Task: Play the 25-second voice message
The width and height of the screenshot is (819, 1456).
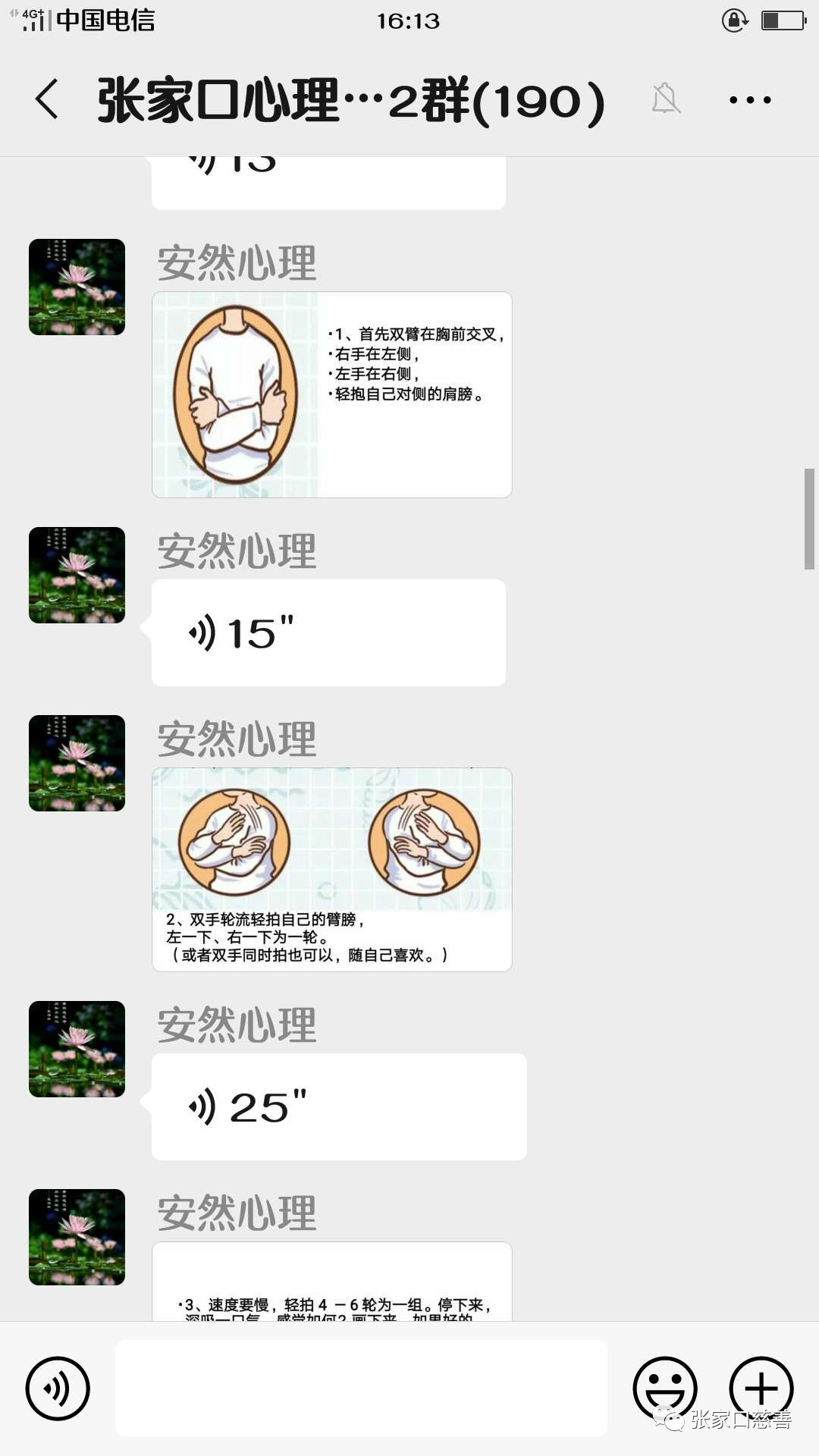Action: point(338,1106)
